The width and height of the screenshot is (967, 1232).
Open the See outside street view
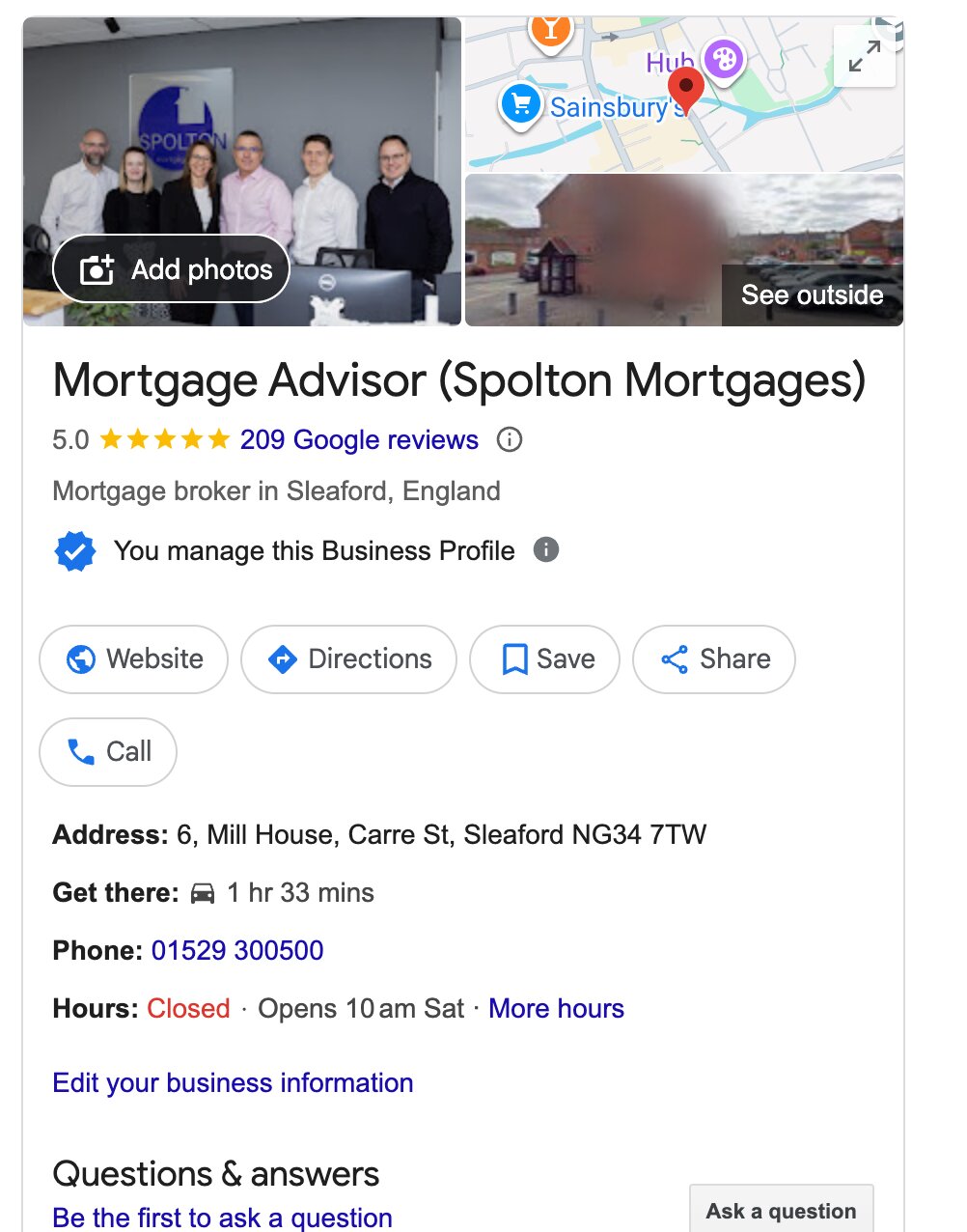[x=811, y=294]
